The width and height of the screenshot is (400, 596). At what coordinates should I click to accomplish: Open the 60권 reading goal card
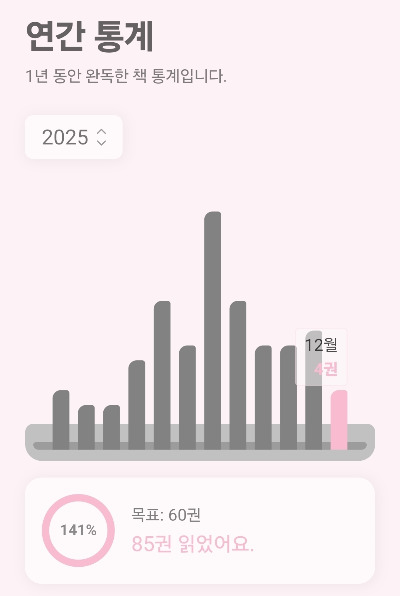tap(200, 531)
